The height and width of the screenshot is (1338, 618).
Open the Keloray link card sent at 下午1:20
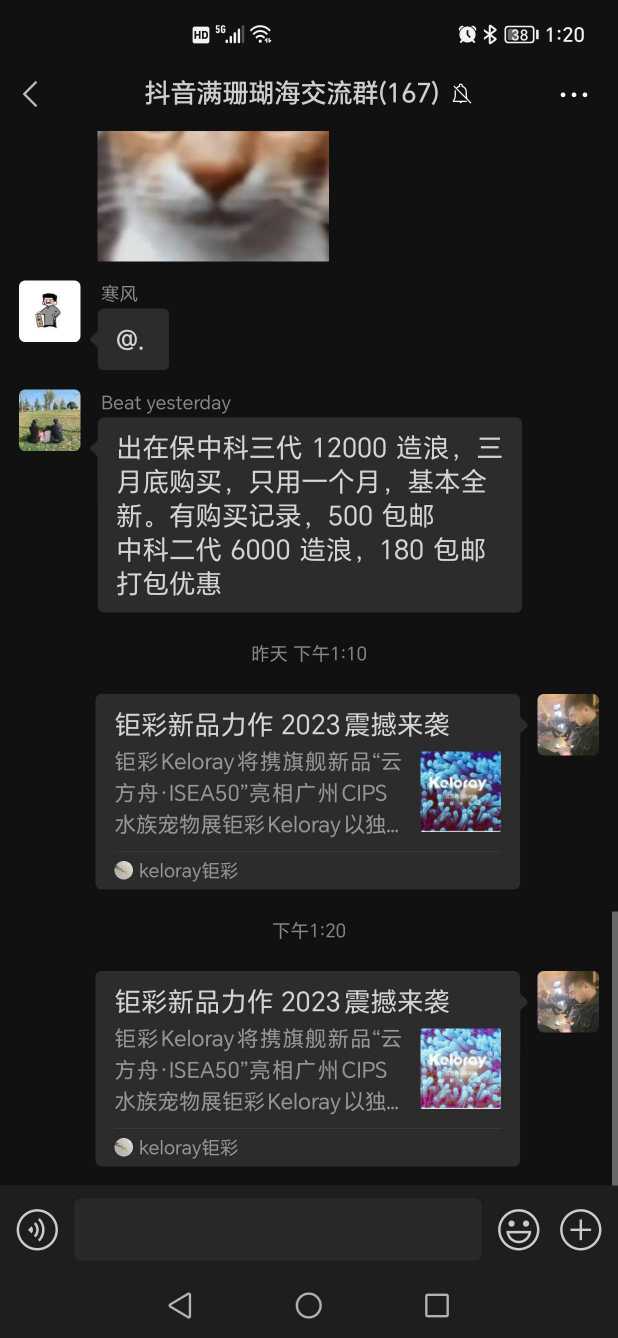pyautogui.click(x=307, y=1067)
